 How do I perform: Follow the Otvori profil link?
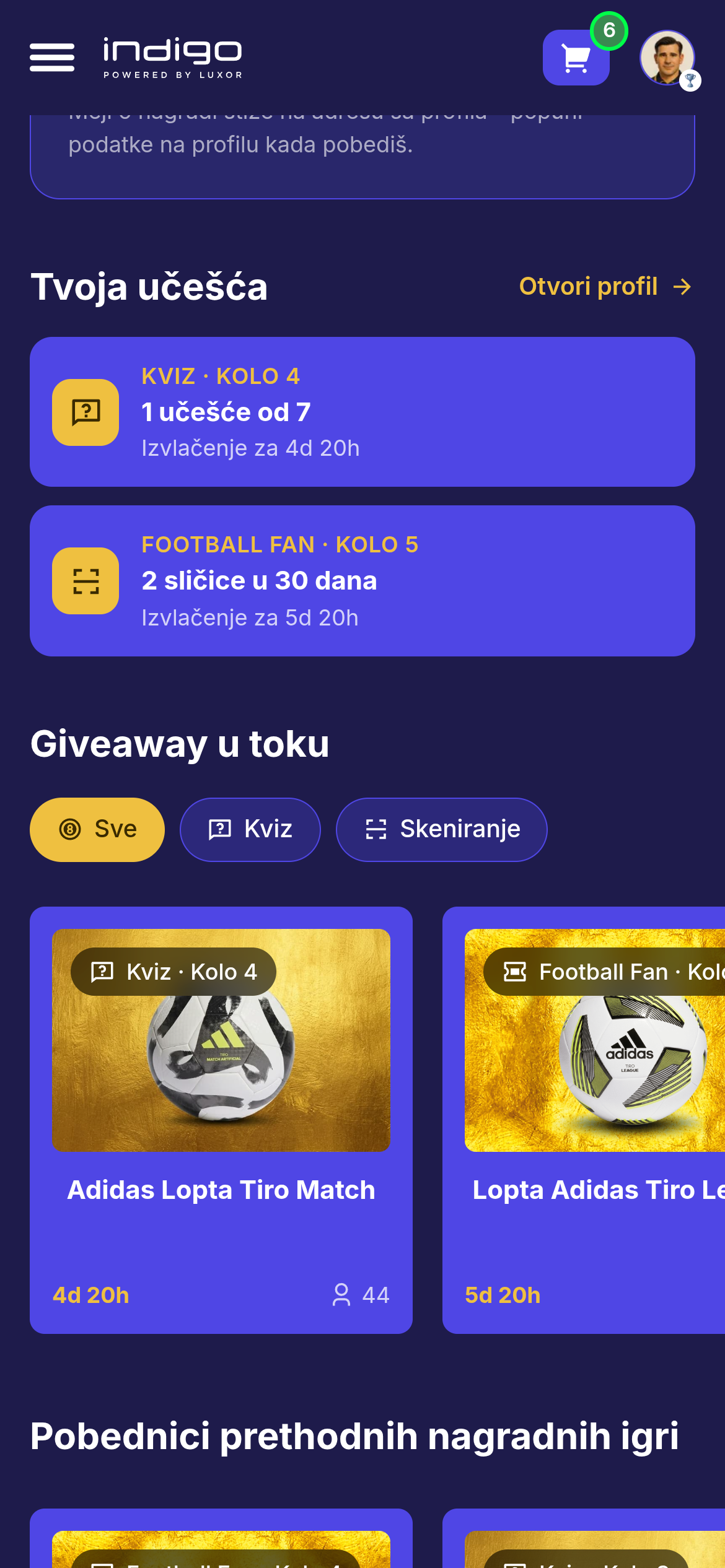[x=605, y=287]
